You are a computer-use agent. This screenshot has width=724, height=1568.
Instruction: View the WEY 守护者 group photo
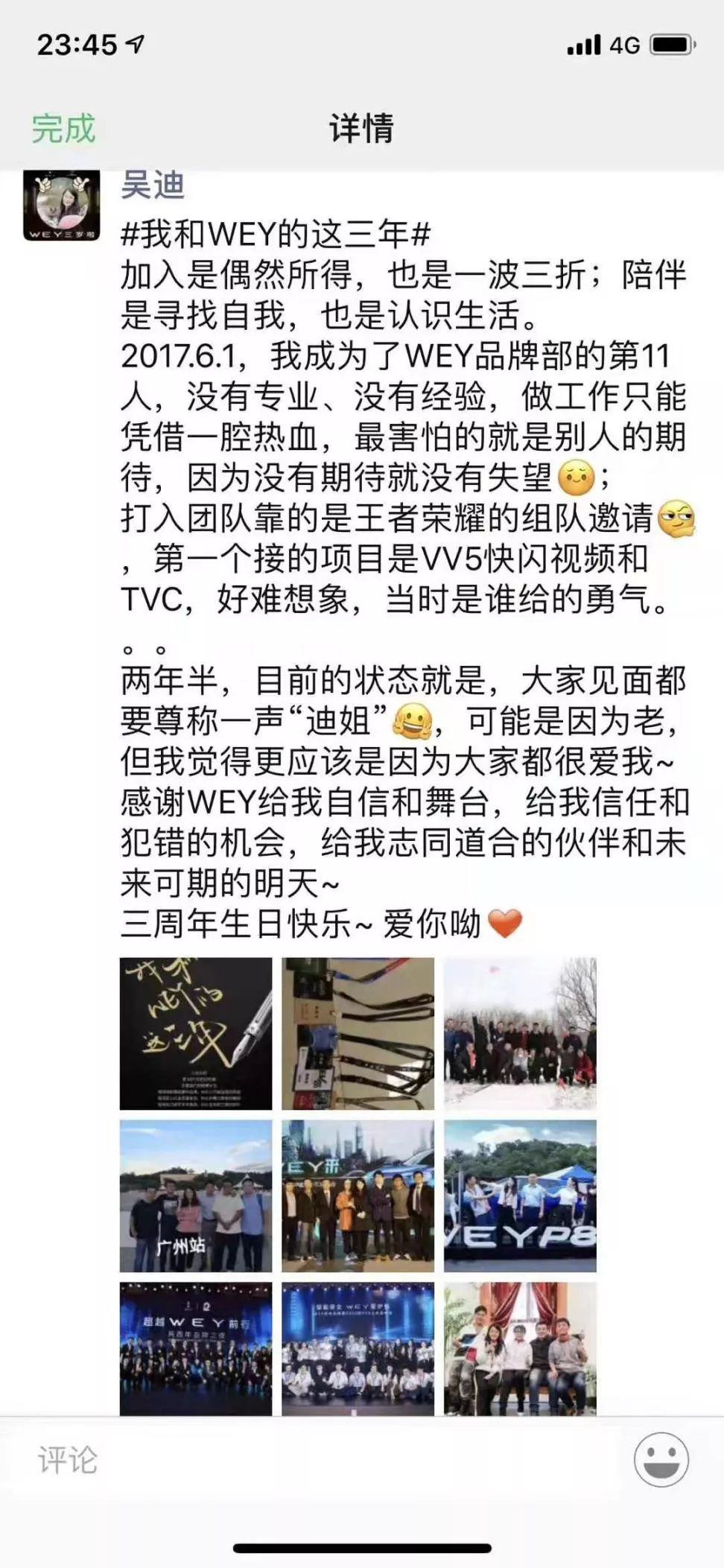coord(358,1348)
